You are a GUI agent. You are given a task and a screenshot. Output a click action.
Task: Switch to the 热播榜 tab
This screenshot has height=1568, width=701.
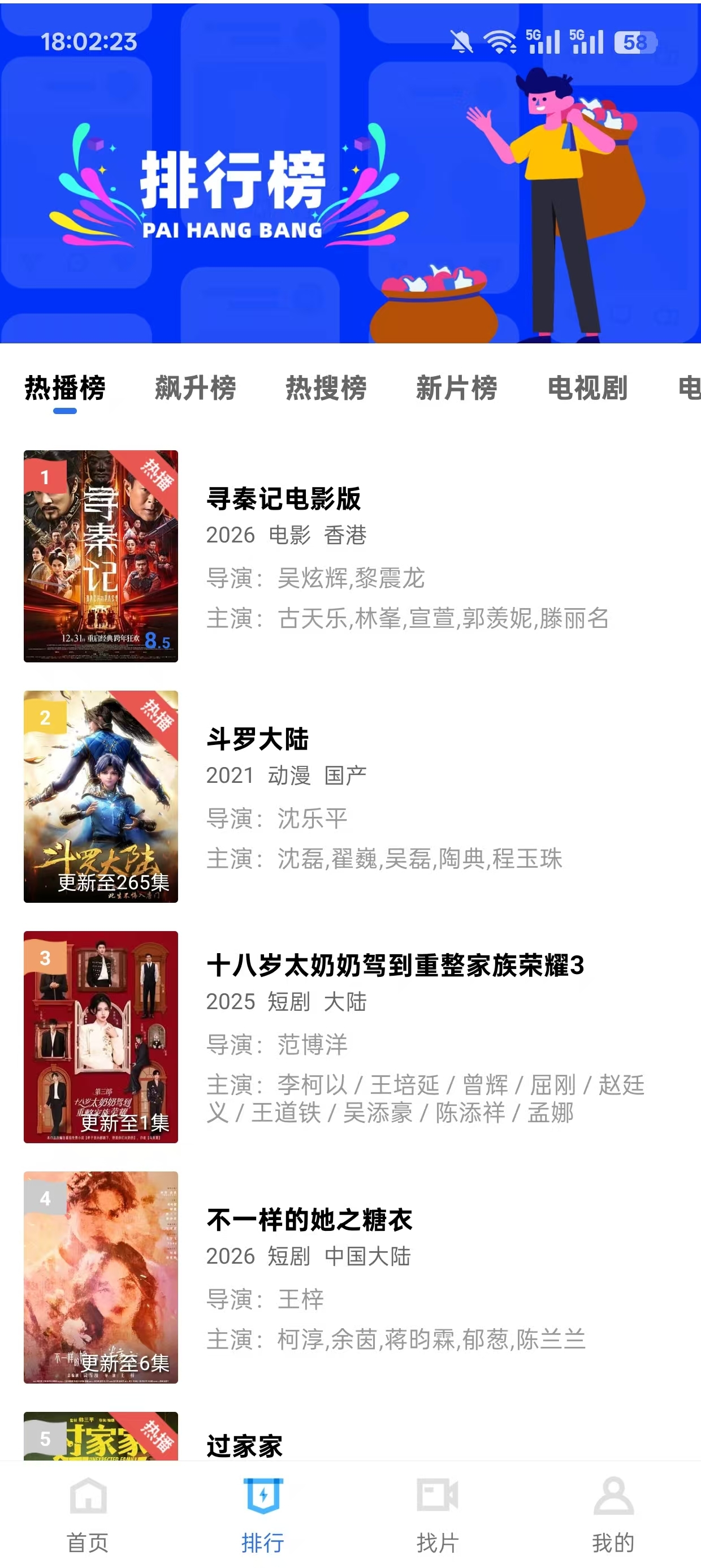point(64,389)
